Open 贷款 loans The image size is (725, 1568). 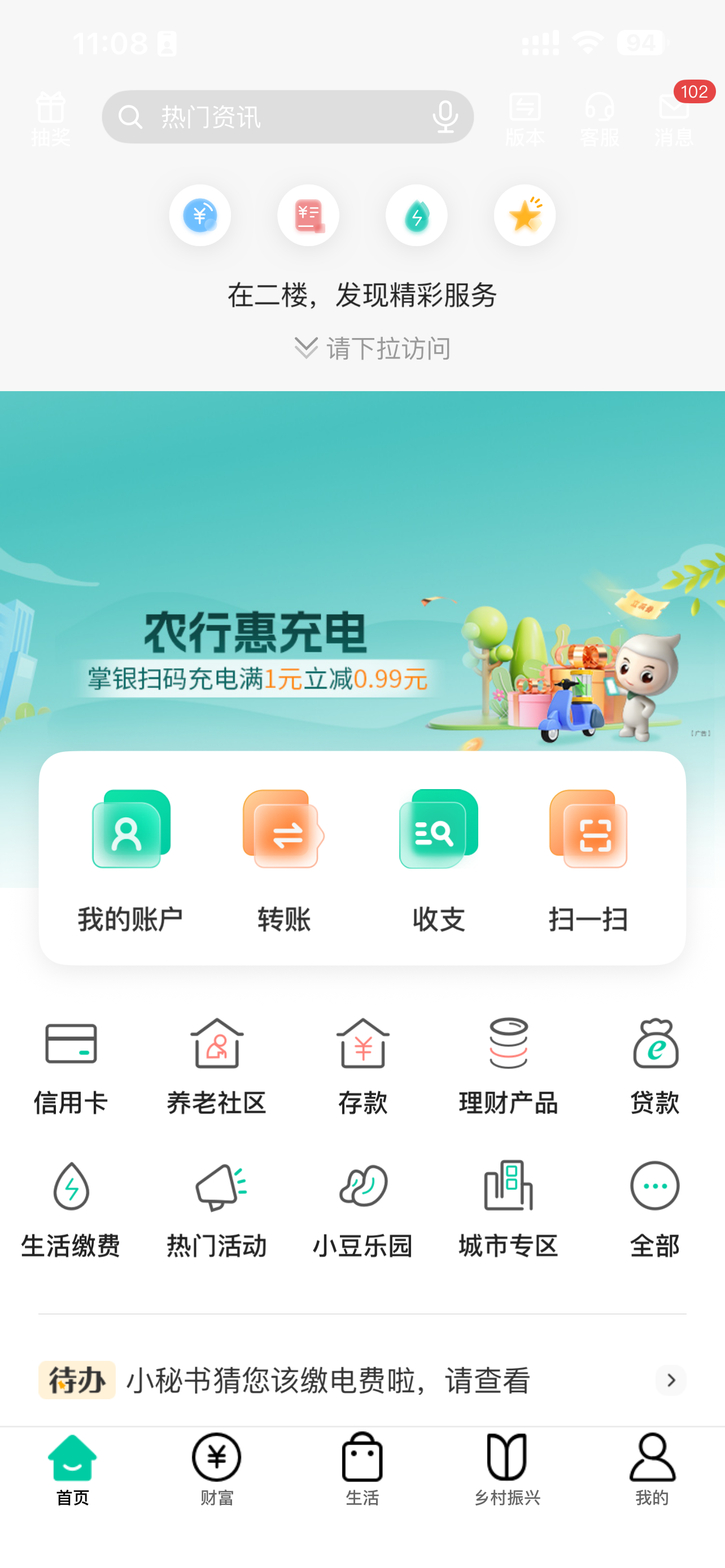pos(654,1065)
